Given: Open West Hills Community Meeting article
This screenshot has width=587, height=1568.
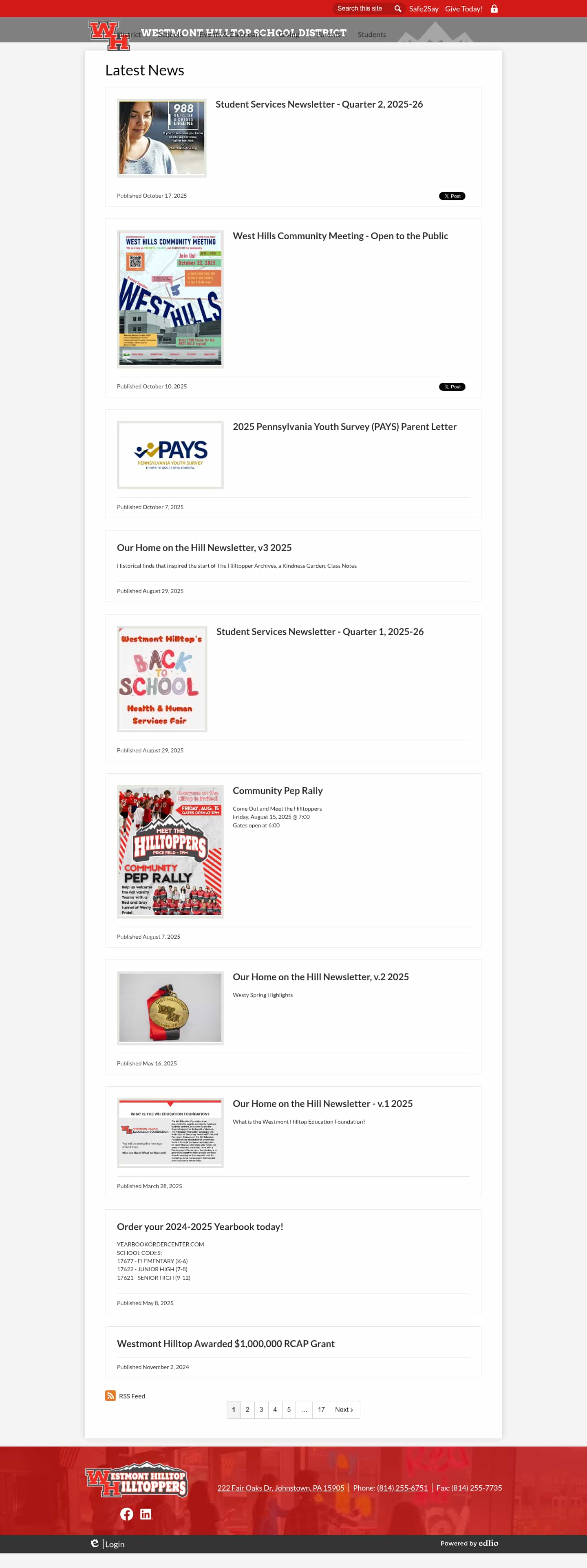Looking at the screenshot, I should click(340, 236).
